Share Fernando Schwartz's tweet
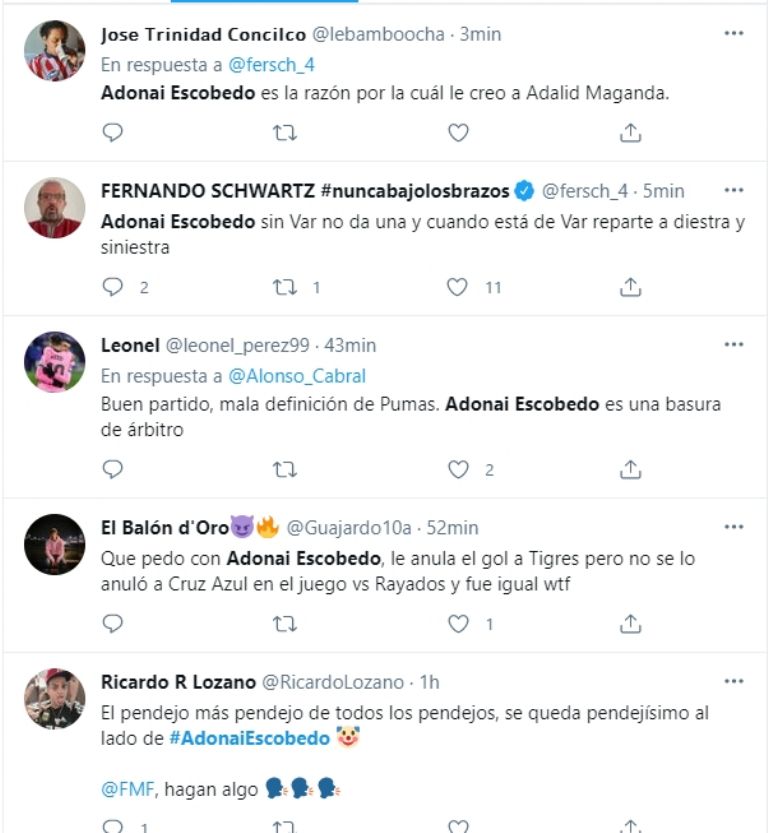768x833 pixels. pyautogui.click(x=630, y=287)
